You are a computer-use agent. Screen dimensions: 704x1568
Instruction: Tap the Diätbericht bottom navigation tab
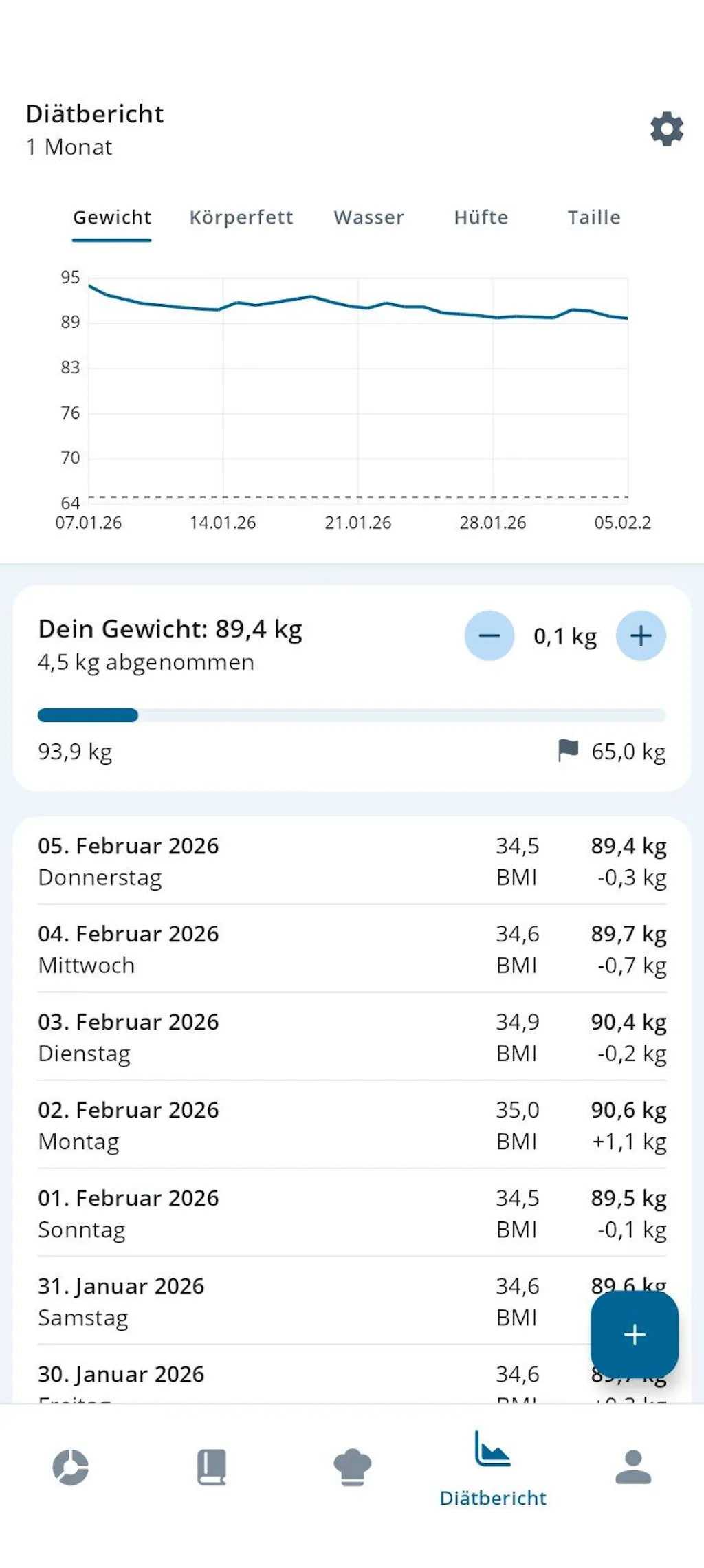pos(492,1468)
